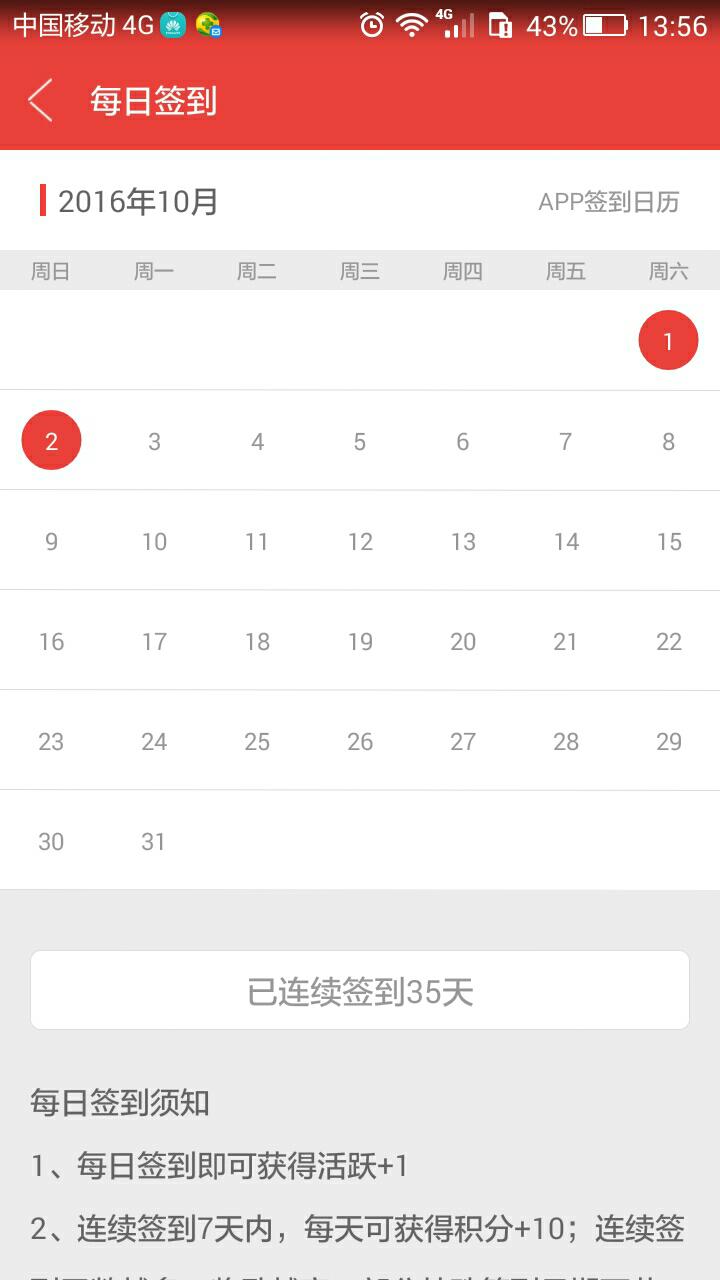Tap the 已连续签到35天 button

point(360,990)
